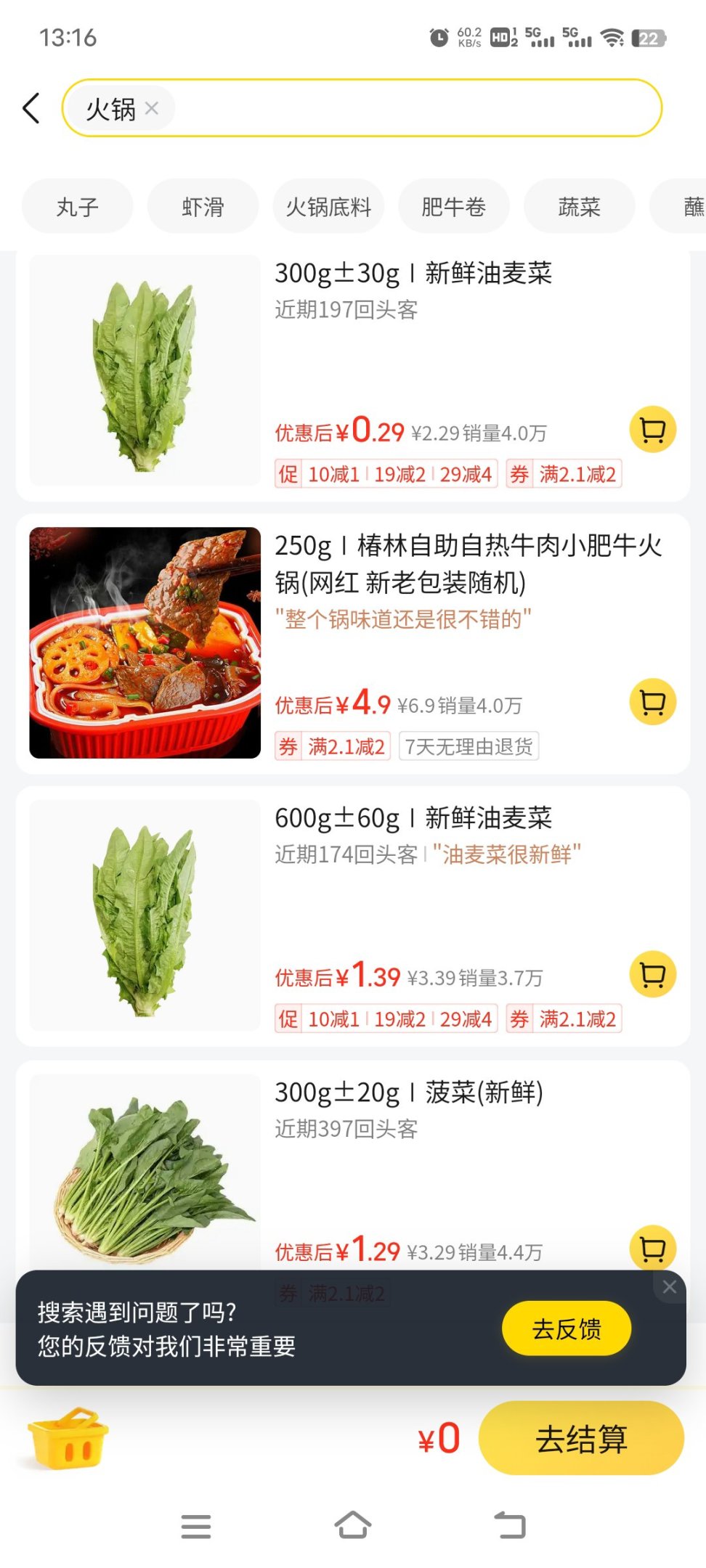Screen dimensions: 706x1568
Task: Dismiss the search feedback banner
Action: click(669, 1287)
